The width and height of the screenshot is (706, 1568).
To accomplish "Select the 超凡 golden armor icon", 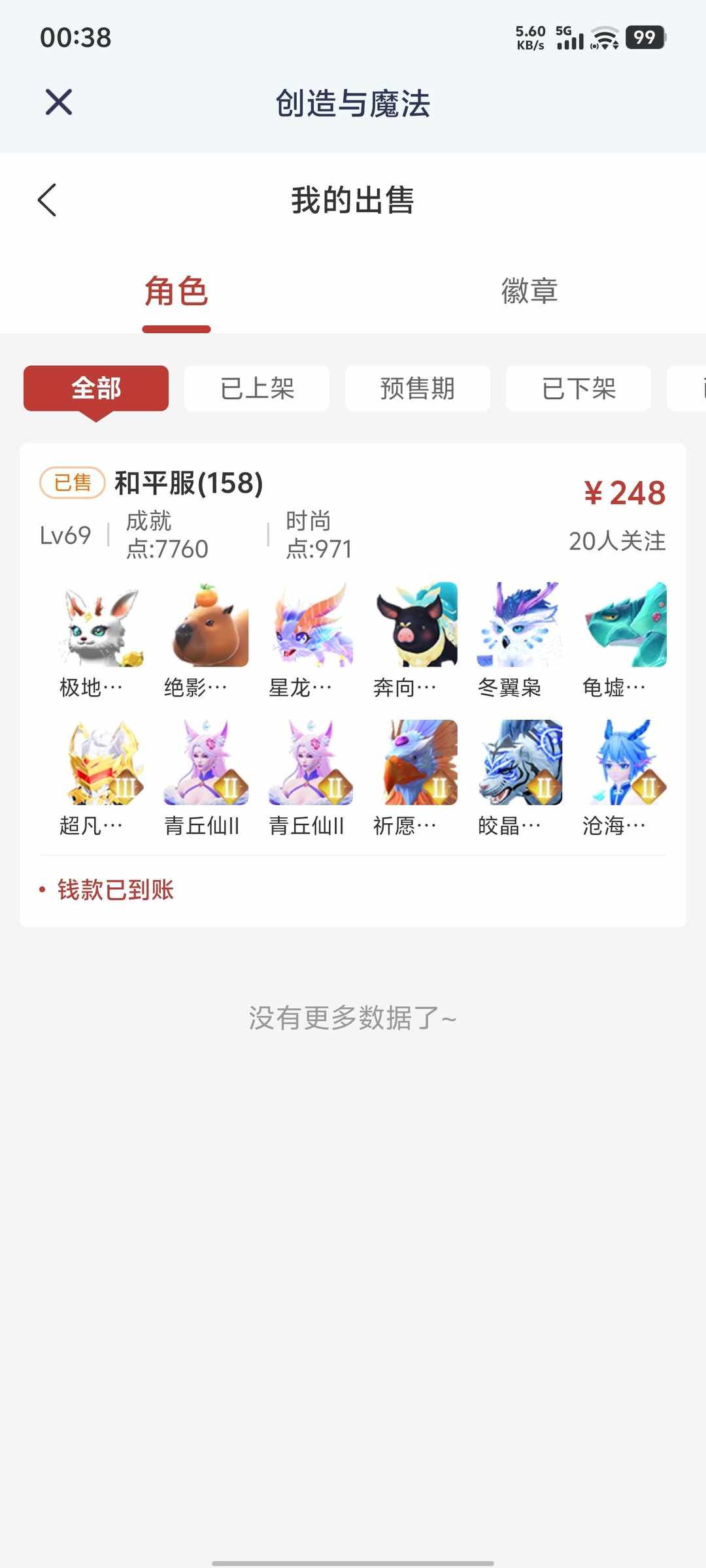I will 99,763.
